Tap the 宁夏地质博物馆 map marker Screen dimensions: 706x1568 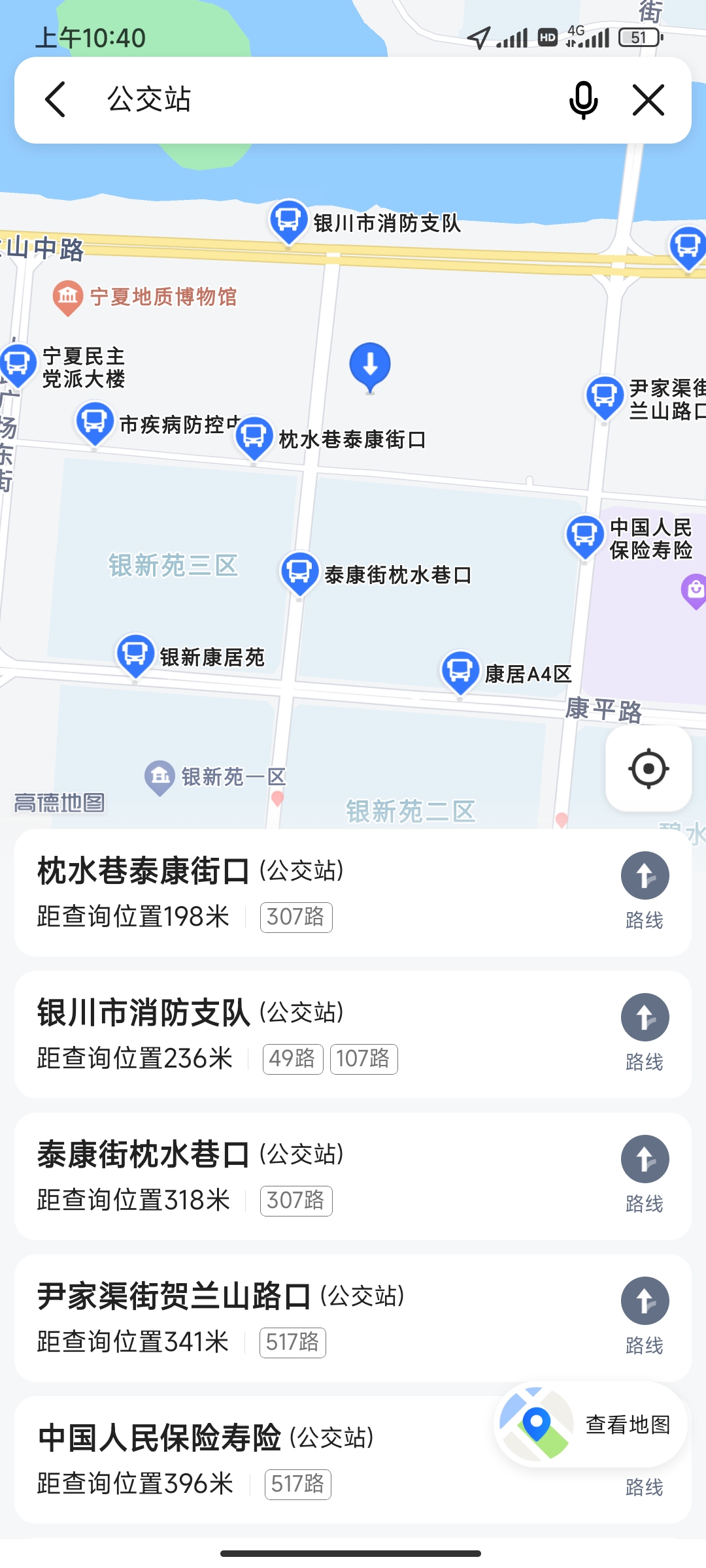[x=68, y=298]
